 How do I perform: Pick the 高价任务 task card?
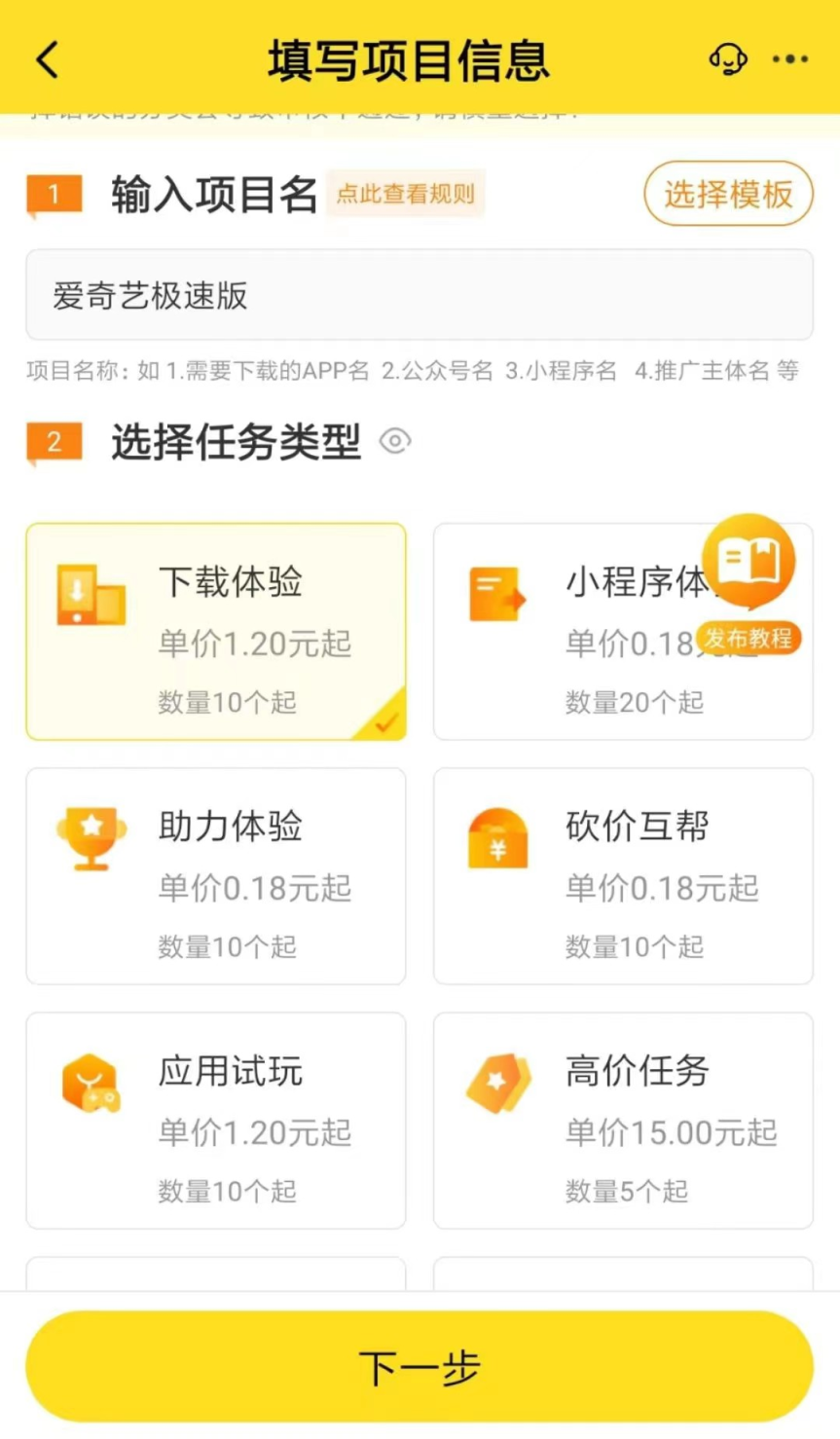[622, 1120]
